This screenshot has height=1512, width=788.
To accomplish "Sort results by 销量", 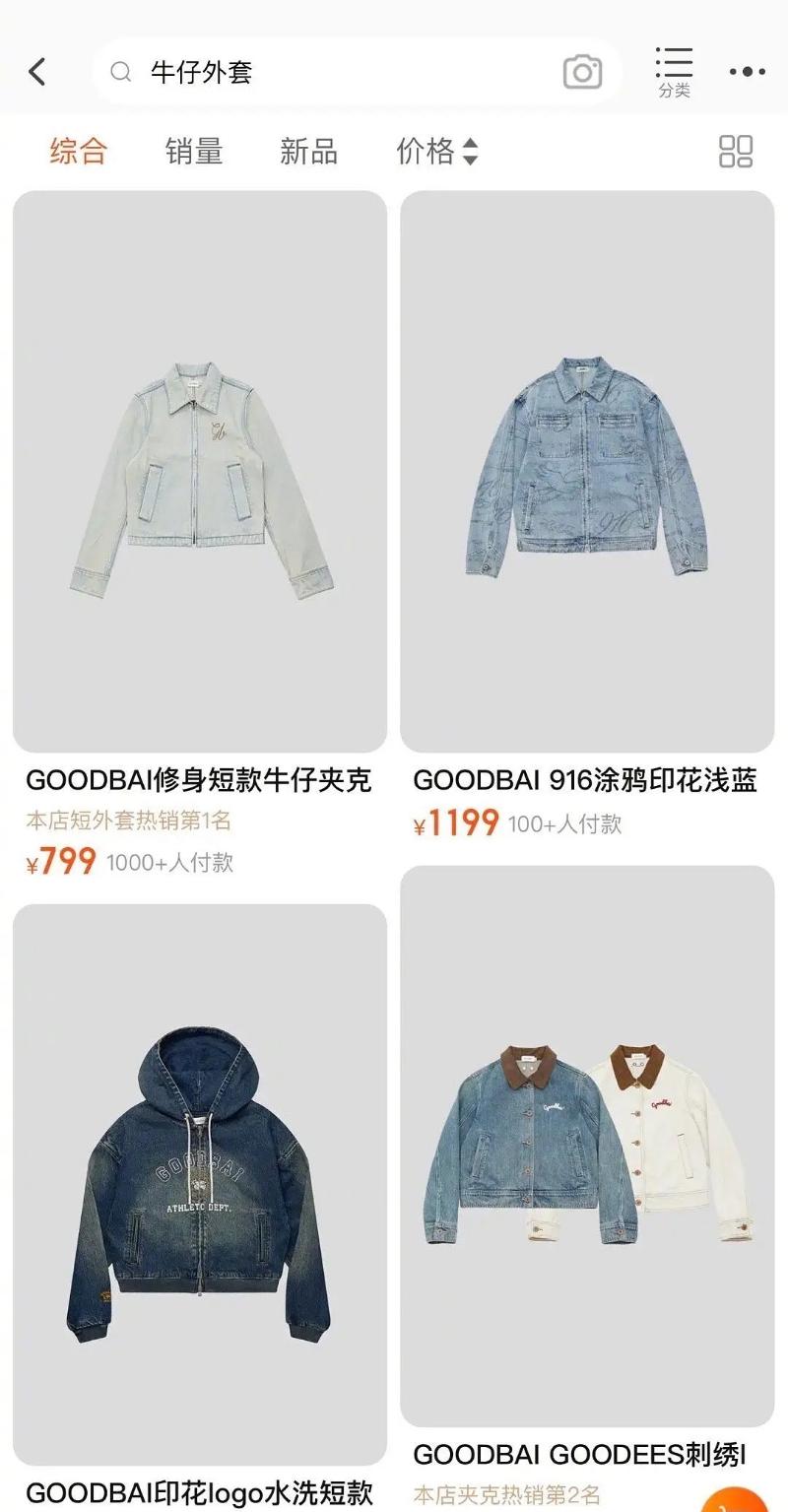I will [x=194, y=152].
